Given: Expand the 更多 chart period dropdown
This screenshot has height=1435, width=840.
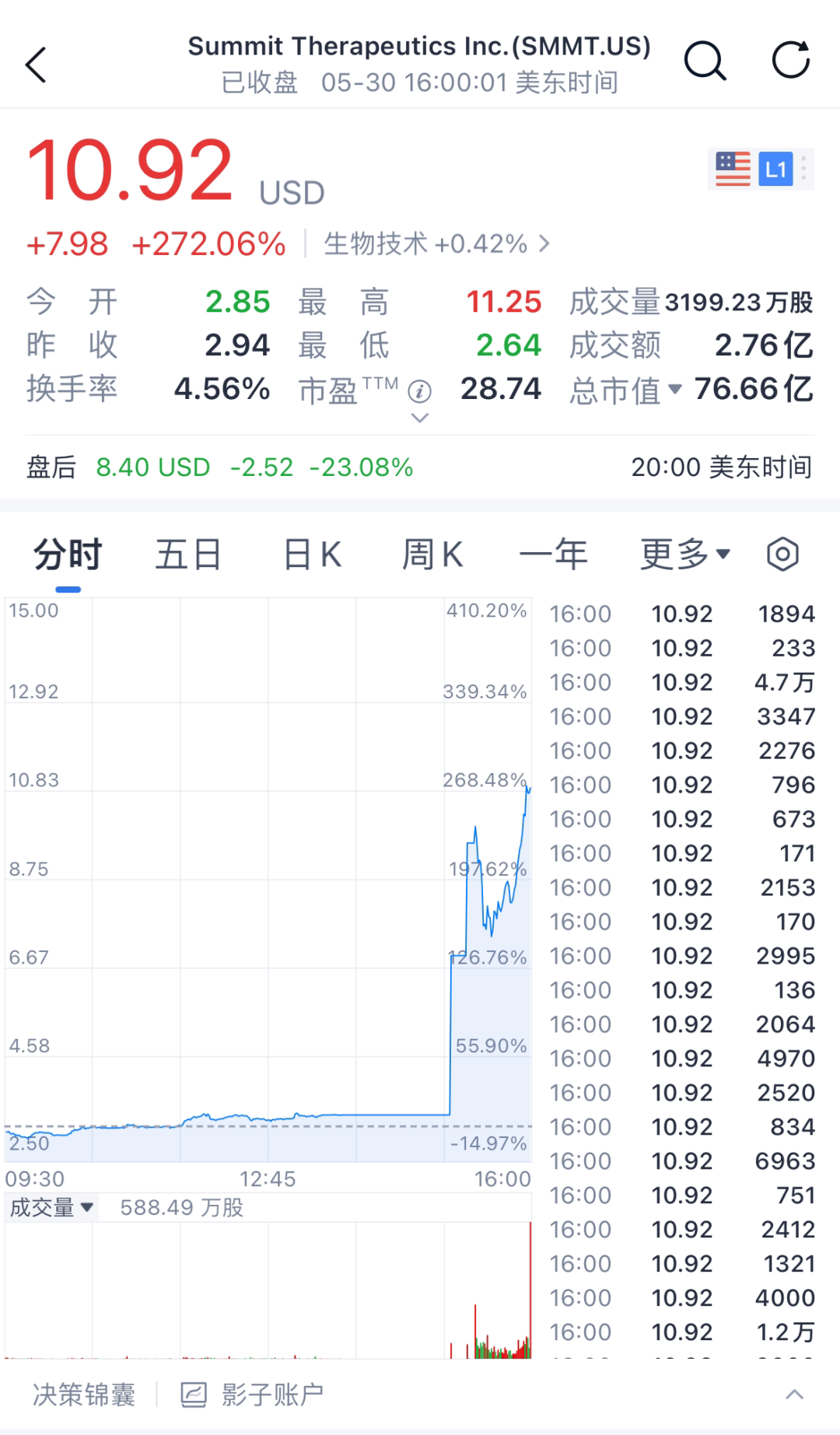Looking at the screenshot, I should (682, 554).
